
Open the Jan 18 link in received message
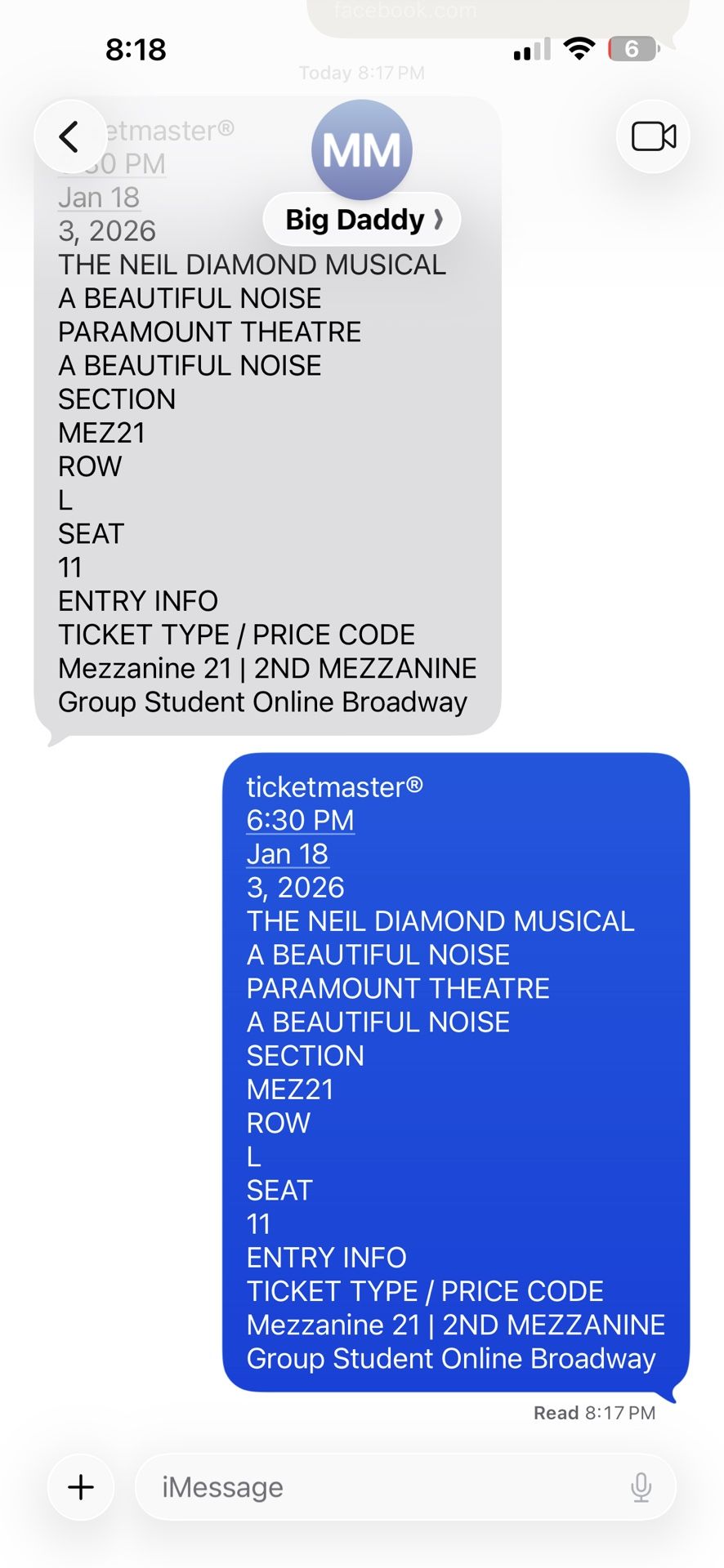pyautogui.click(x=99, y=198)
